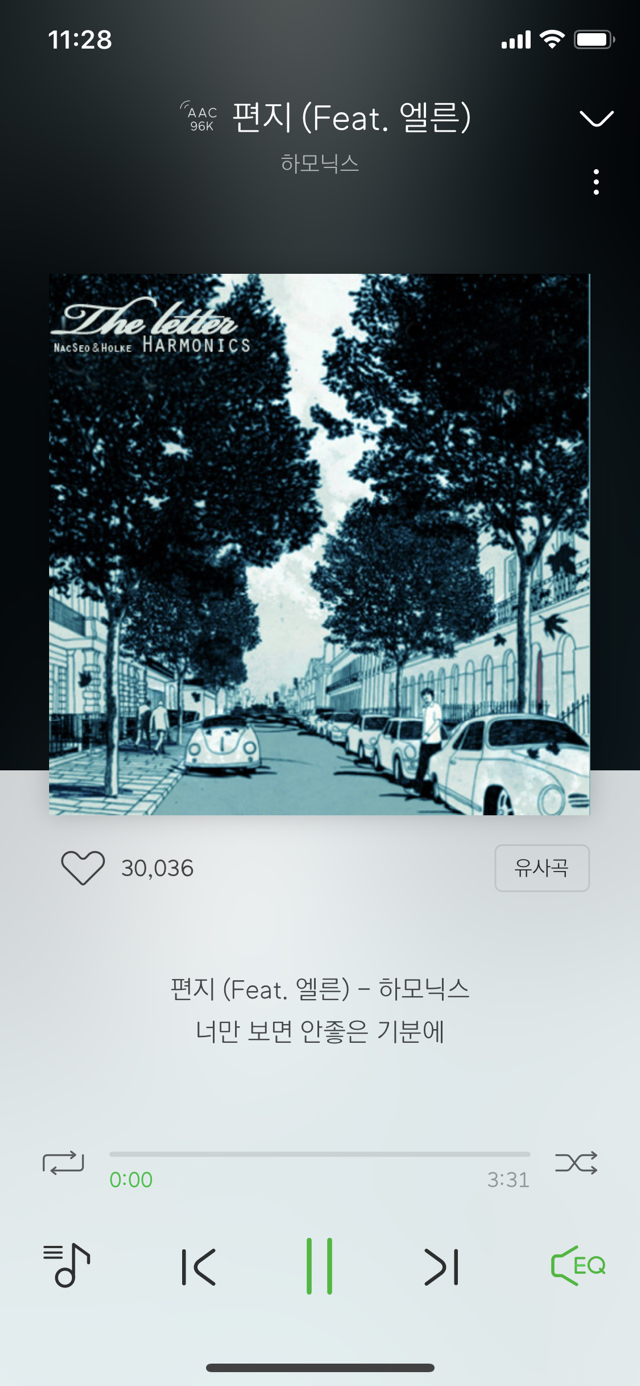Collapse the player with the down chevron
Image resolution: width=640 pixels, height=1386 pixels.
(596, 119)
